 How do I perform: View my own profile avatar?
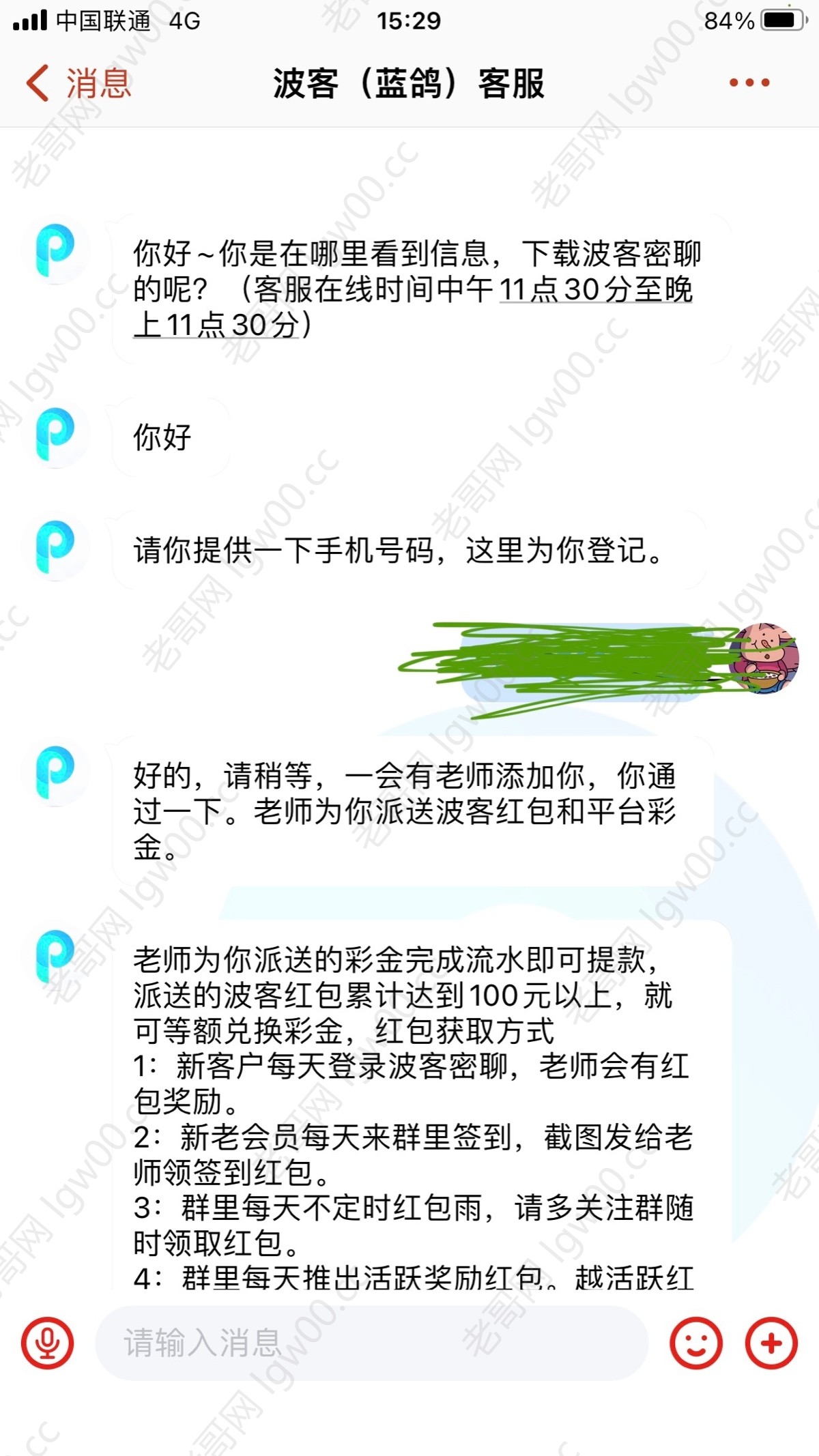pos(764,658)
